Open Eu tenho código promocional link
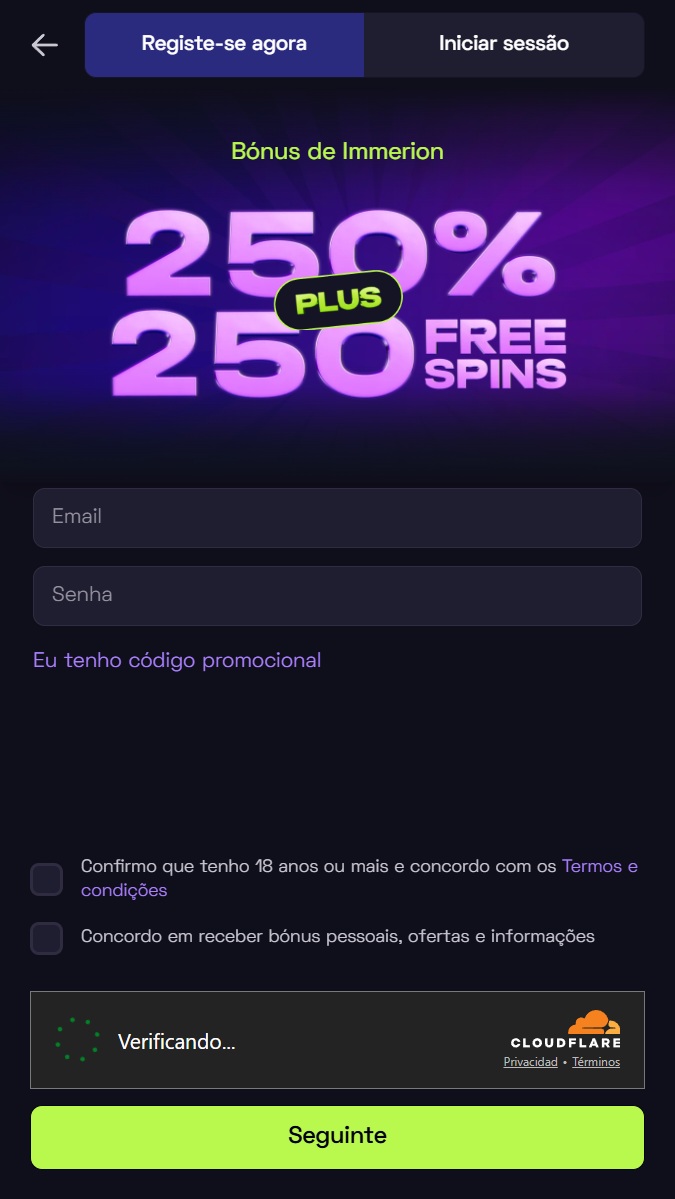 [x=177, y=660]
